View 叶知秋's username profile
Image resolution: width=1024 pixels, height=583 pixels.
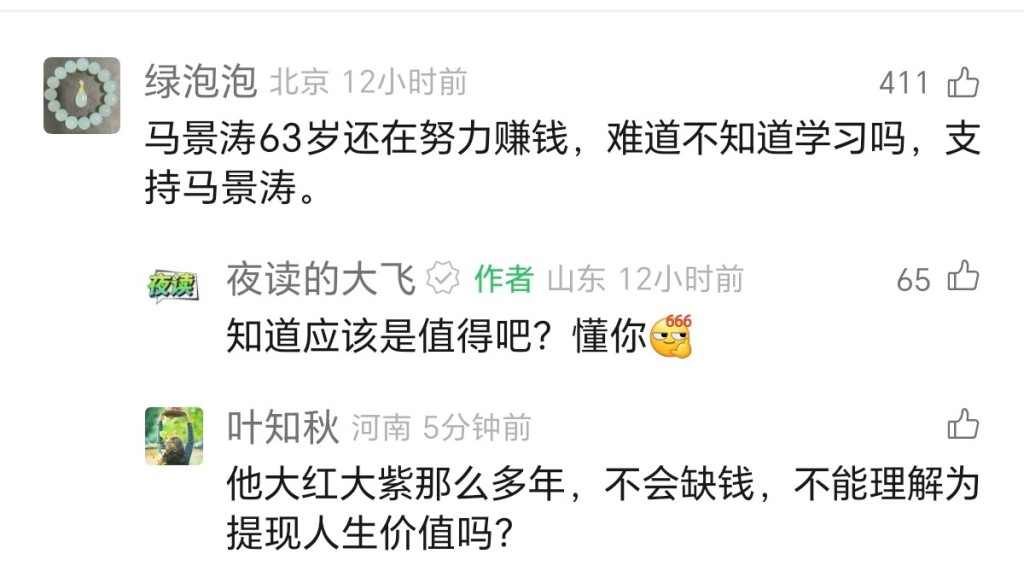click(x=282, y=427)
